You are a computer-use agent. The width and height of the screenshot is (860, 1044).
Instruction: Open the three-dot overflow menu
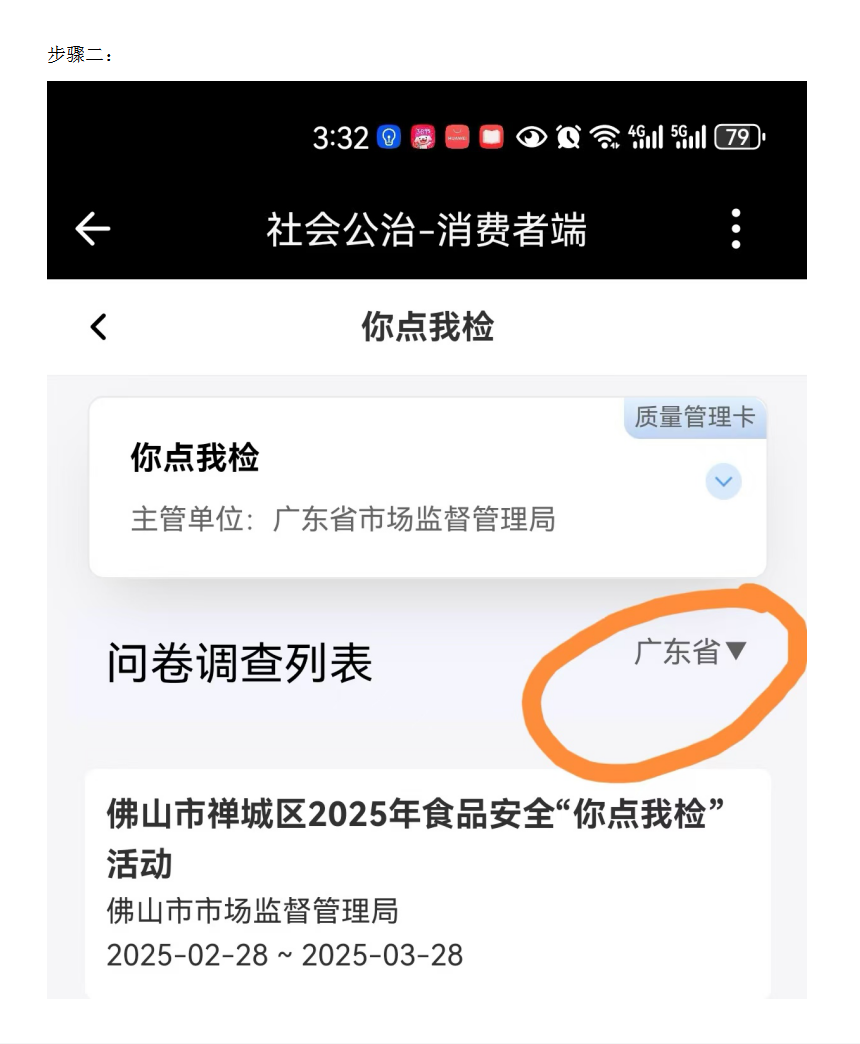point(736,229)
